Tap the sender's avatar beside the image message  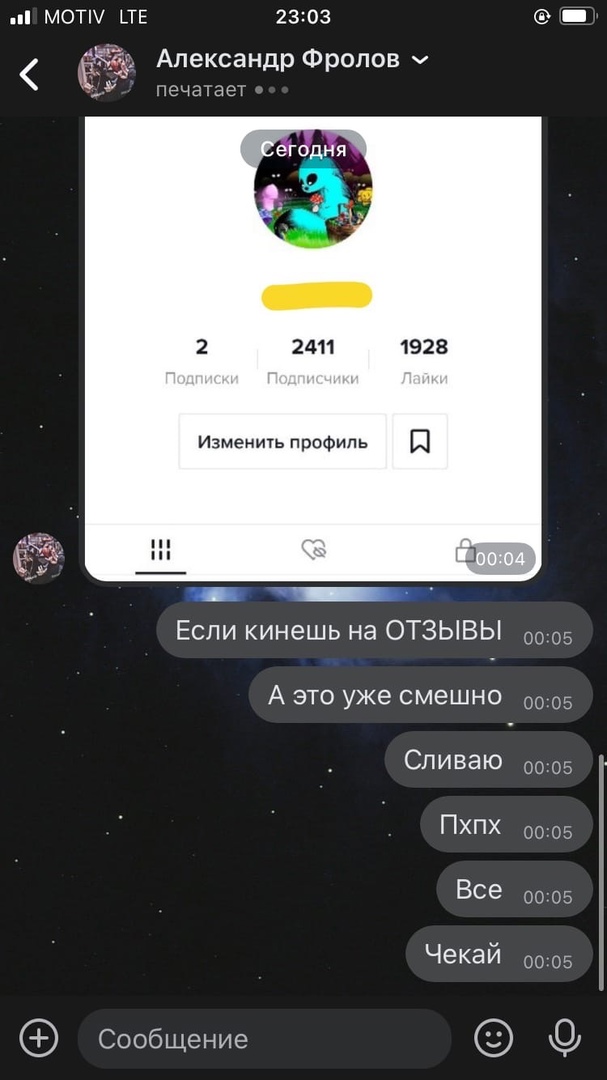coord(39,558)
